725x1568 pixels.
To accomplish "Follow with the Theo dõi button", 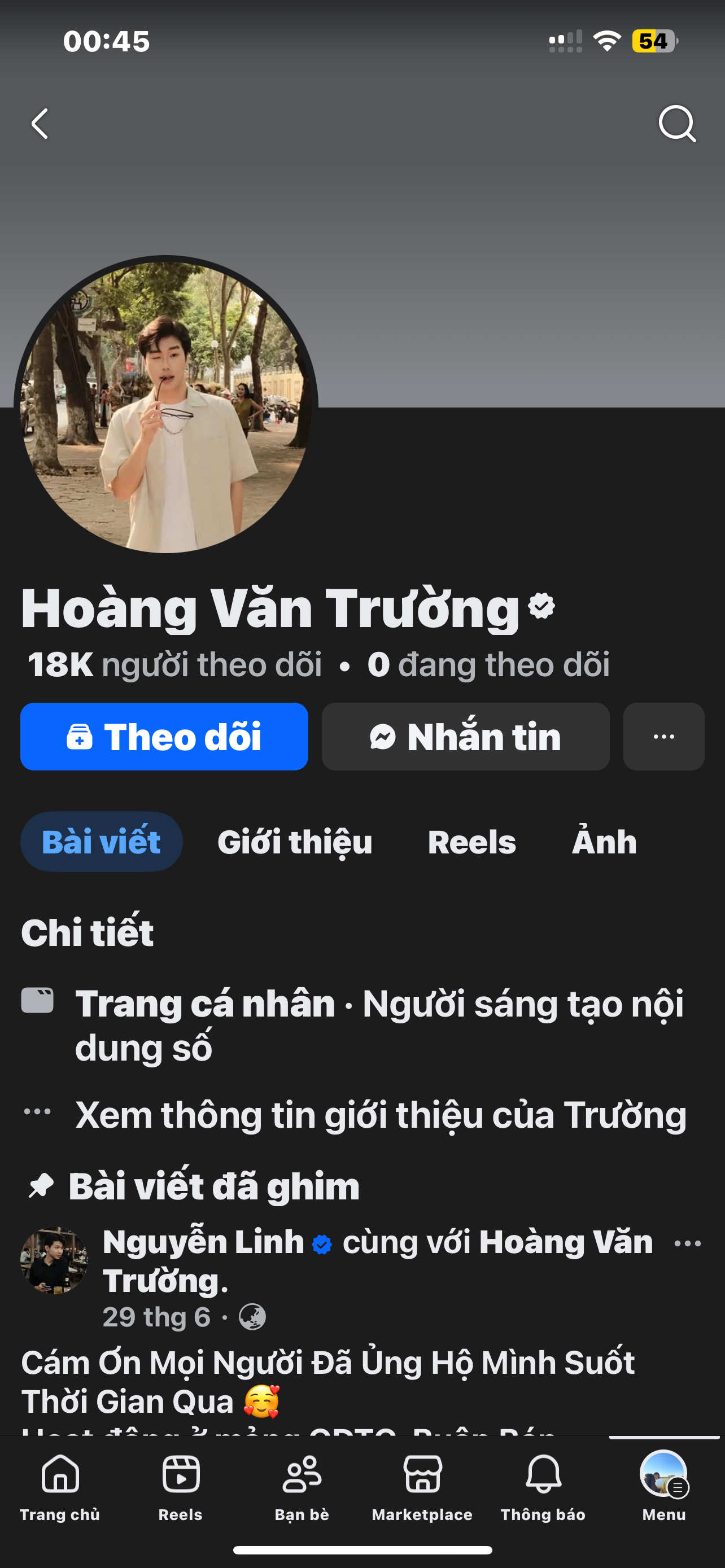I will point(164,737).
